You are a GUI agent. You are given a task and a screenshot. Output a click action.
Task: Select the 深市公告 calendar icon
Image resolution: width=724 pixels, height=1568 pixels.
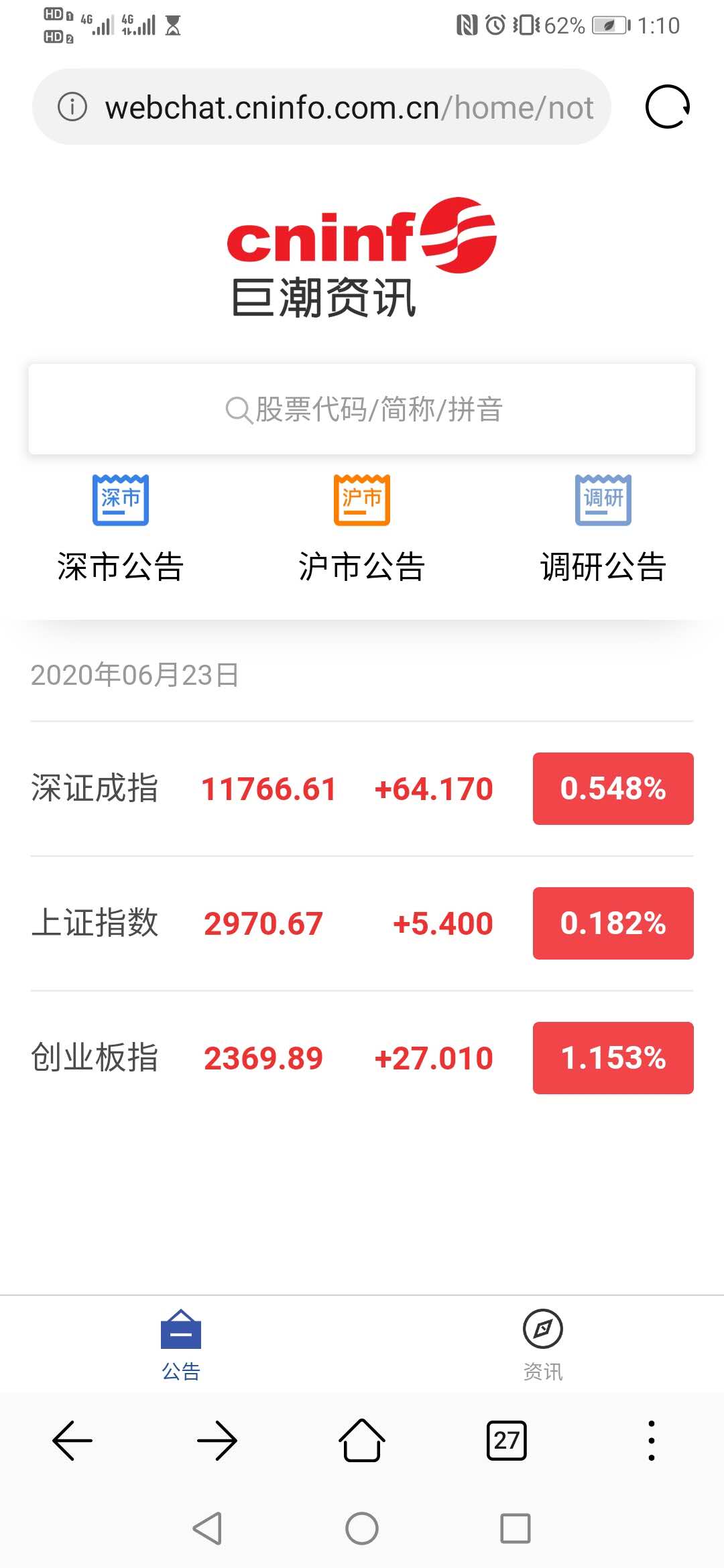(120, 499)
